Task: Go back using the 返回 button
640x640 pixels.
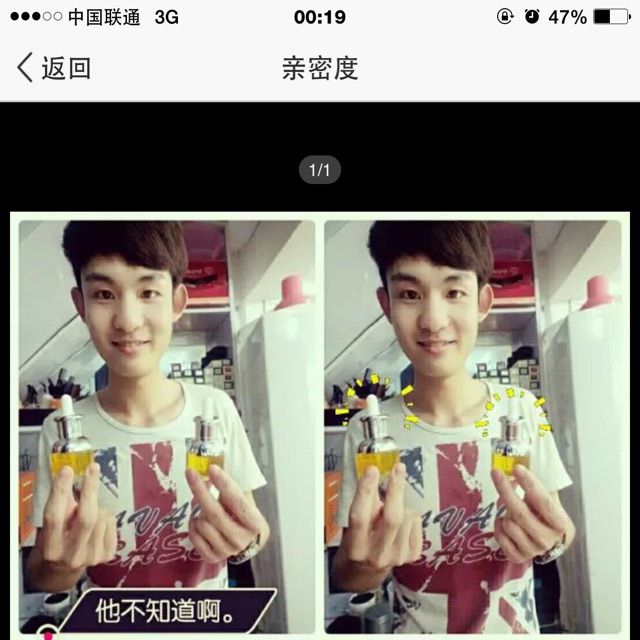Action: (54, 68)
